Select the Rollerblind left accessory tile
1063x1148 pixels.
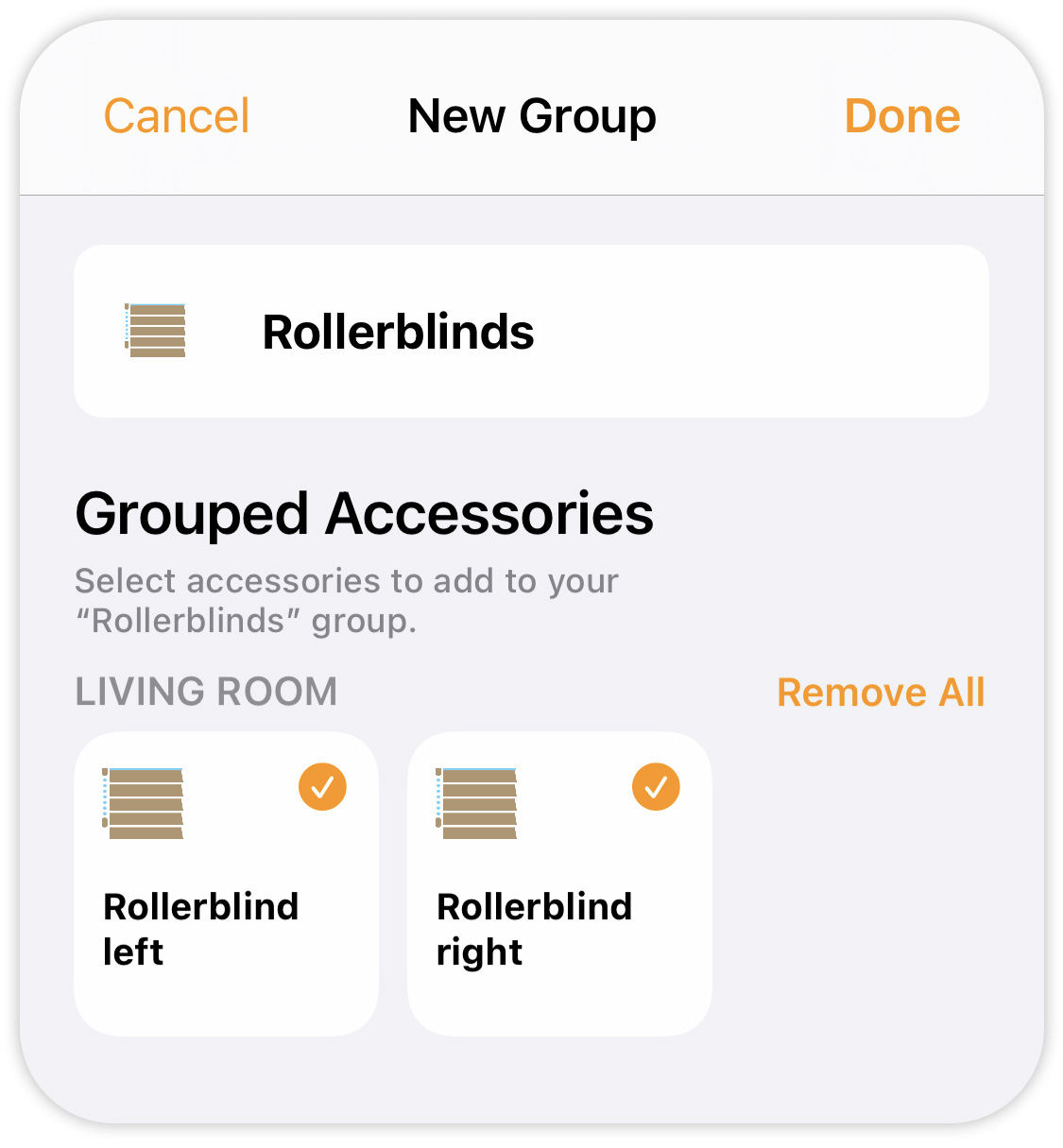tap(225, 883)
